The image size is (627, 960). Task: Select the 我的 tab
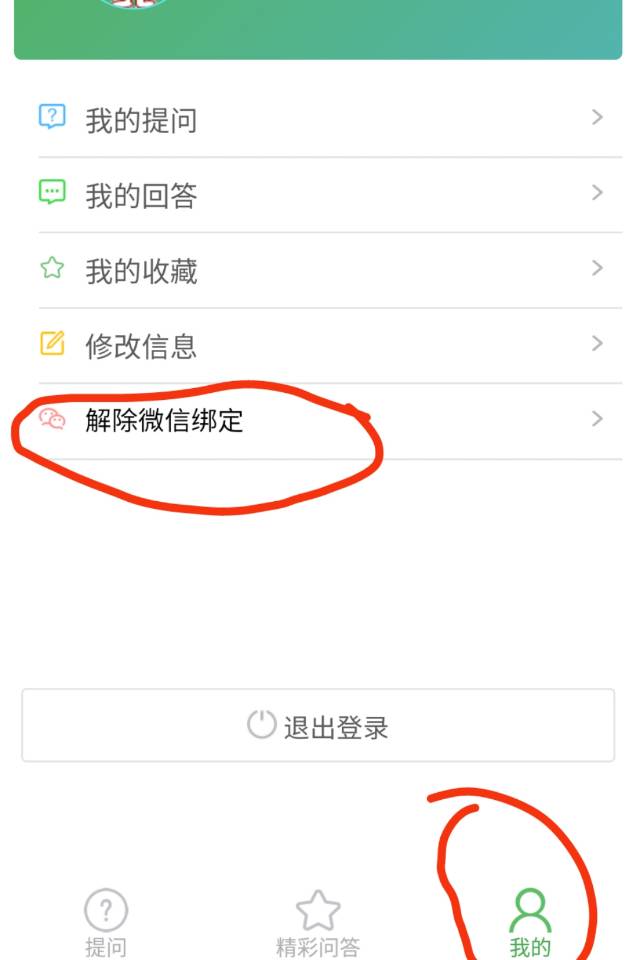530,922
